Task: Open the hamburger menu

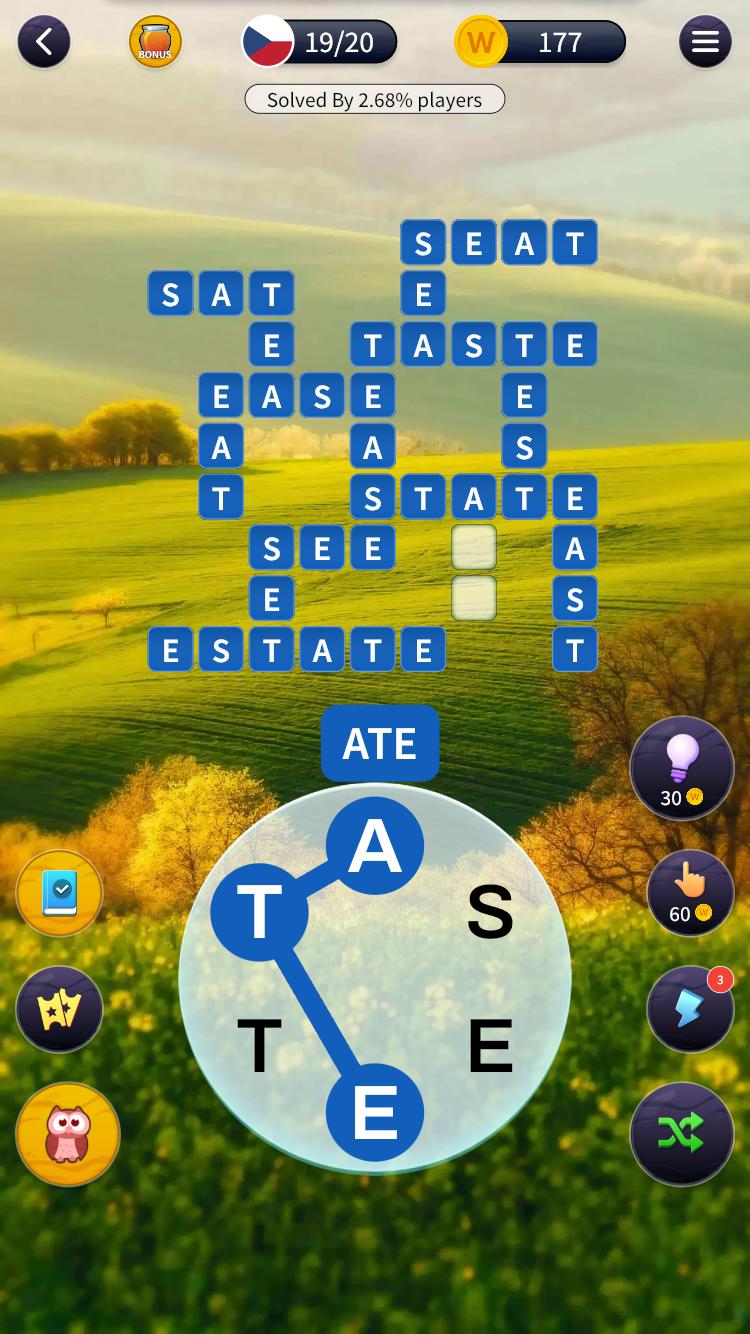Action: 705,42
